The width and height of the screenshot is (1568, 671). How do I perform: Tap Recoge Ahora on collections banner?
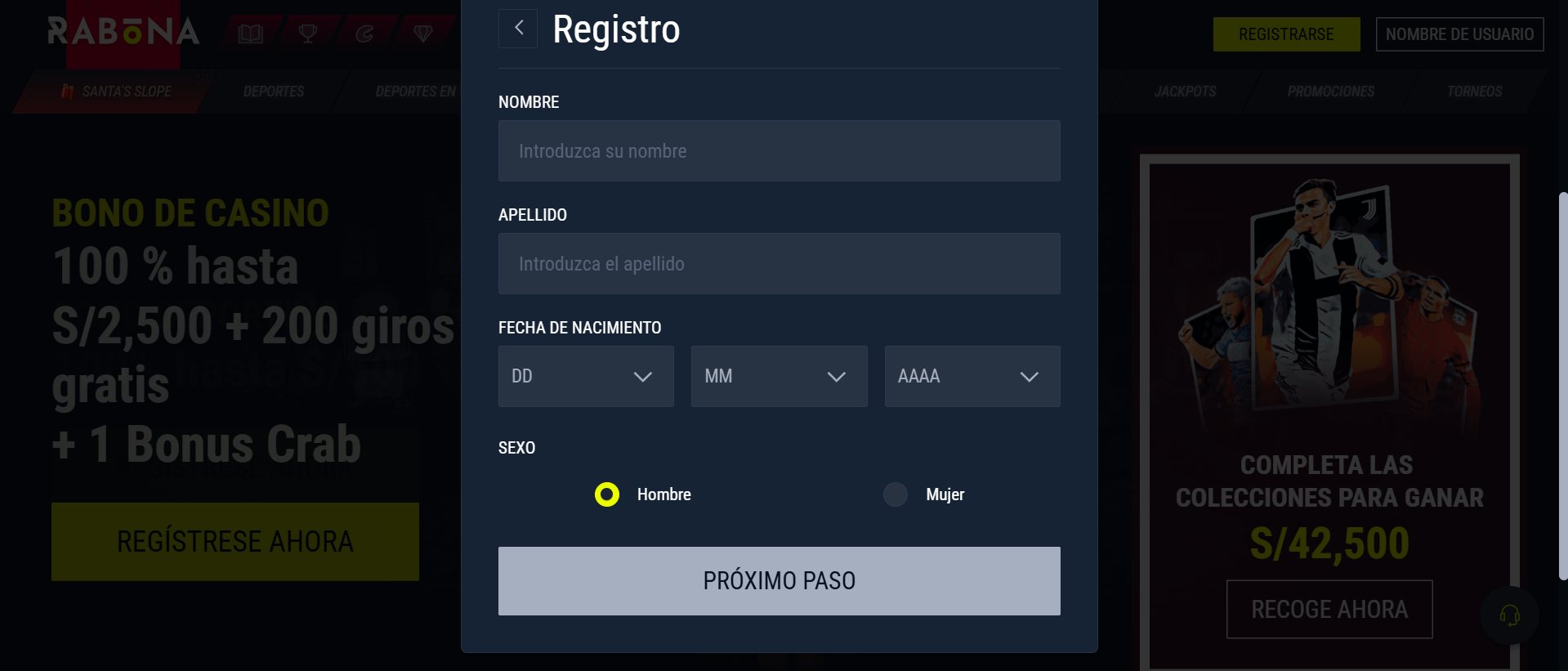1329,610
